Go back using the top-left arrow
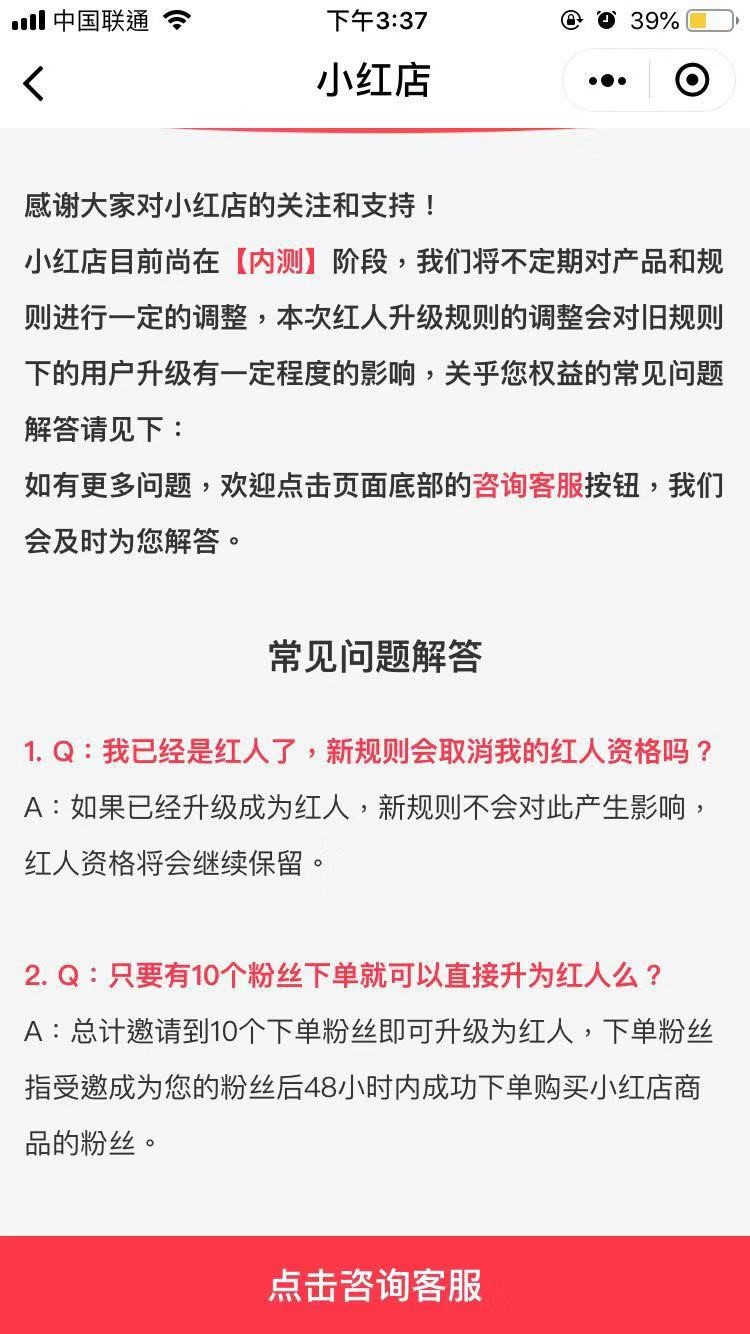Screen dimensions: 750x1334 (34, 83)
